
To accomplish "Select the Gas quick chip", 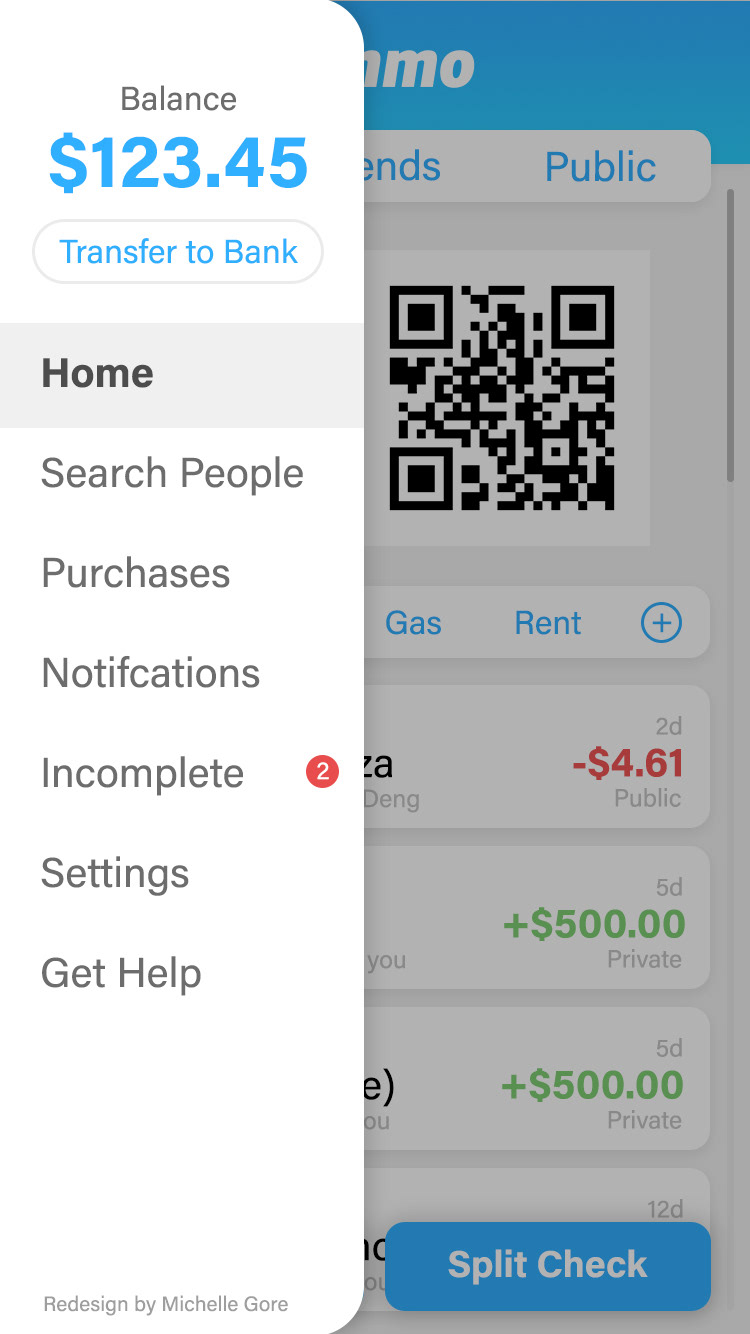I will (413, 623).
